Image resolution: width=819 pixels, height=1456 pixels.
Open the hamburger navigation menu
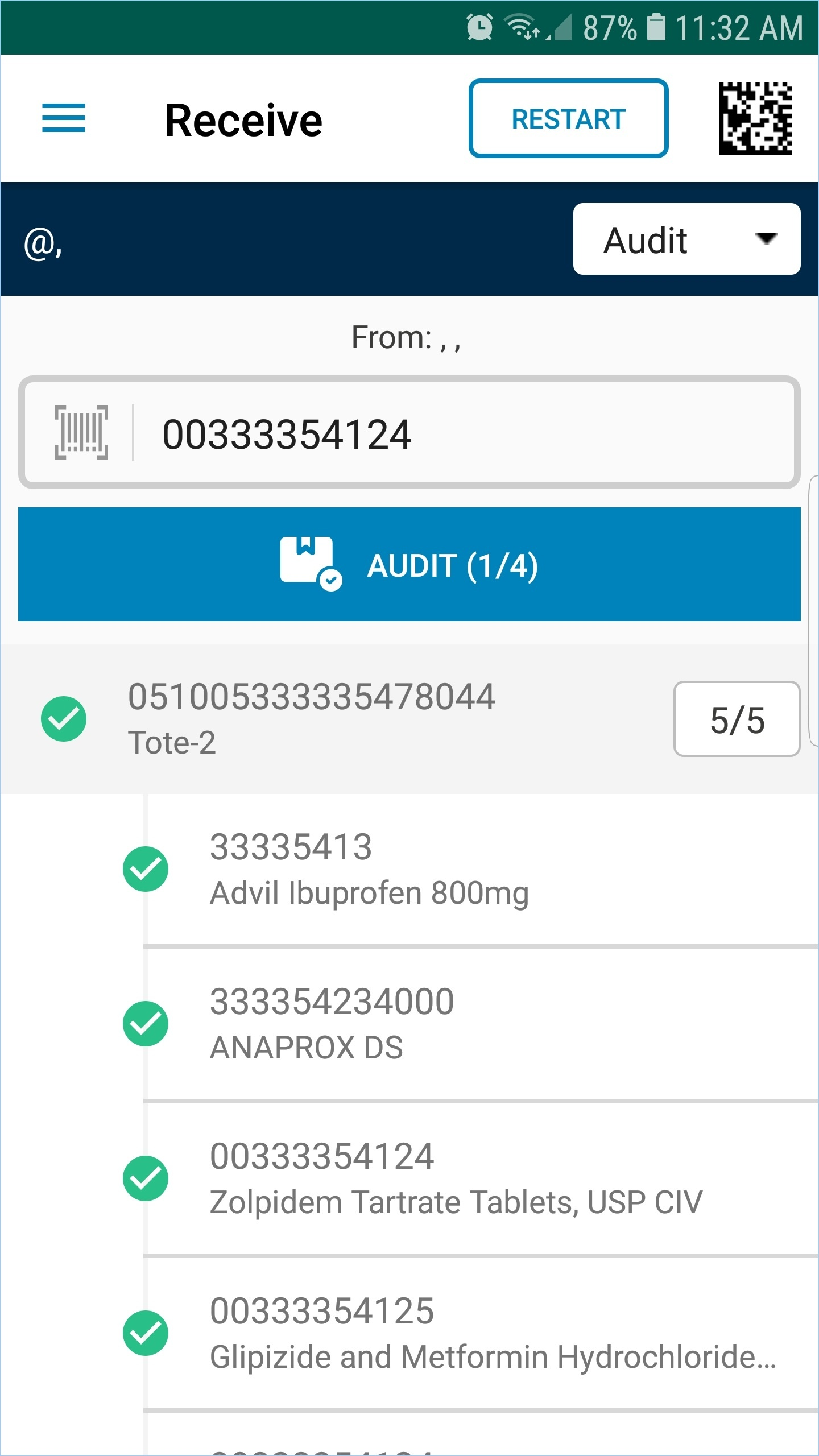[x=64, y=118]
